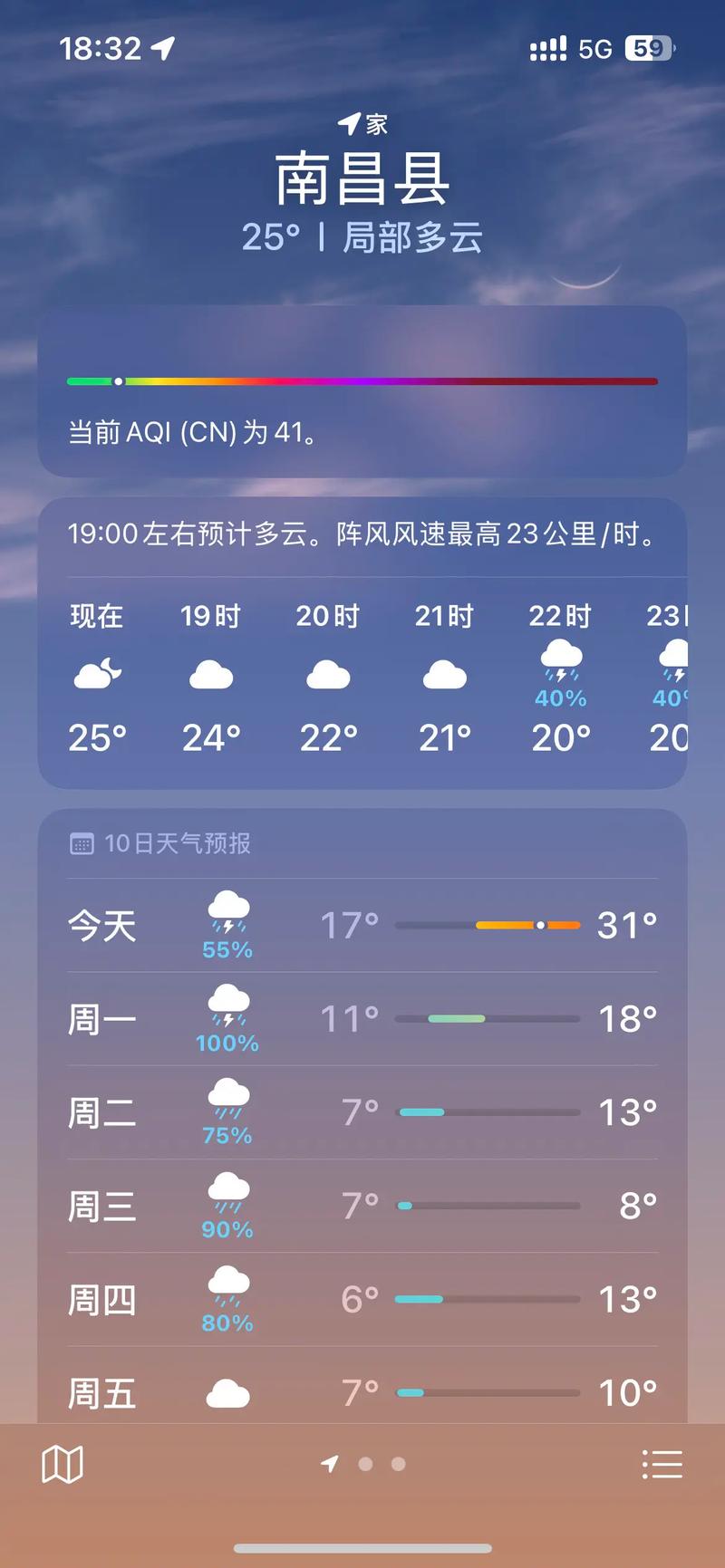Viewport: 725px width, 1568px height.
Task: Open details for the 周四 row
Action: 362,1299
